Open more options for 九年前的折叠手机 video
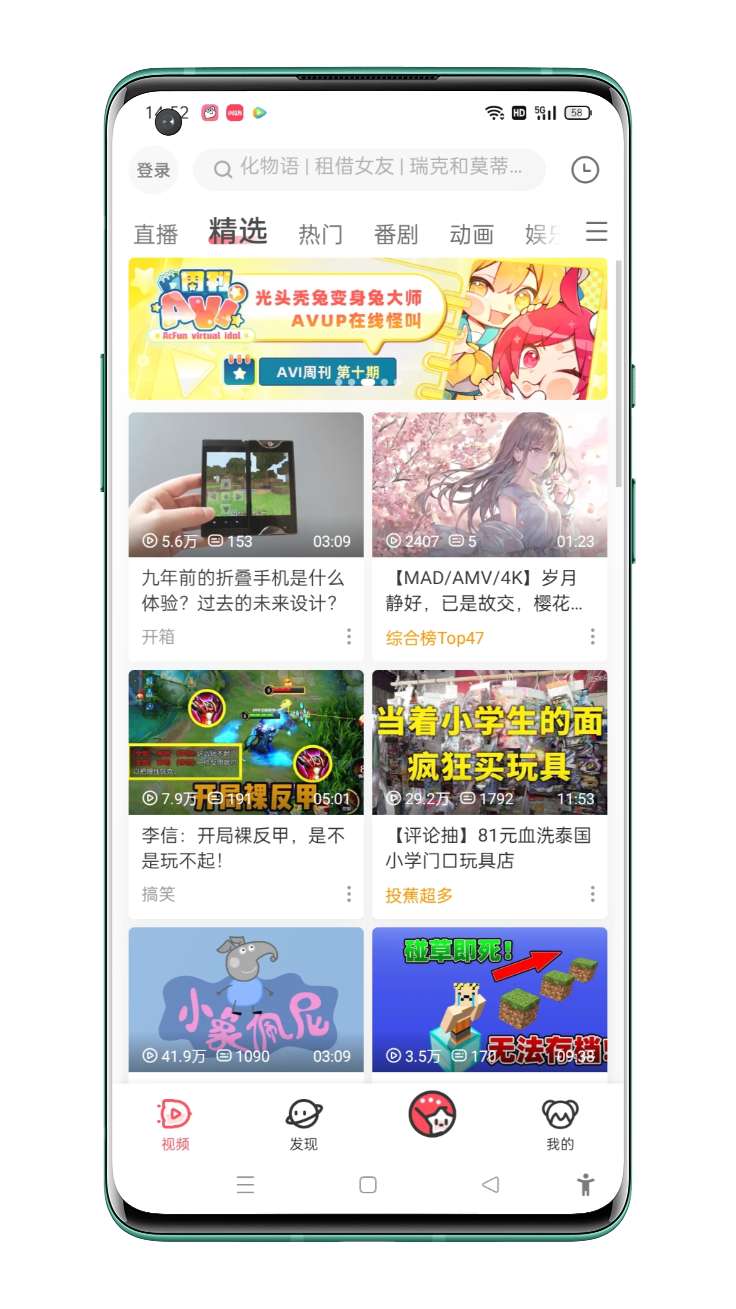The width and height of the screenshot is (736, 1309). 349,637
